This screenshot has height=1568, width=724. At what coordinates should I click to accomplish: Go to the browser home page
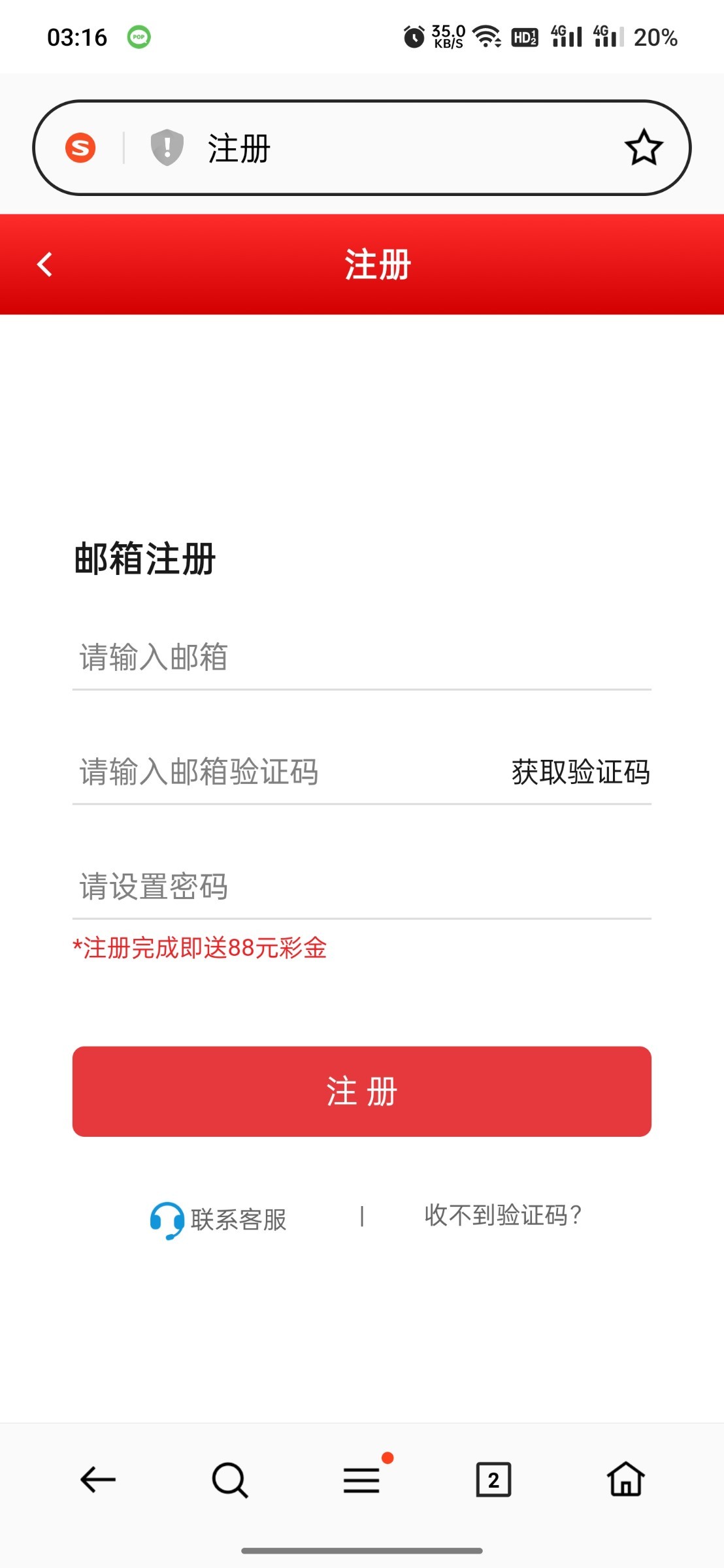tap(626, 1480)
